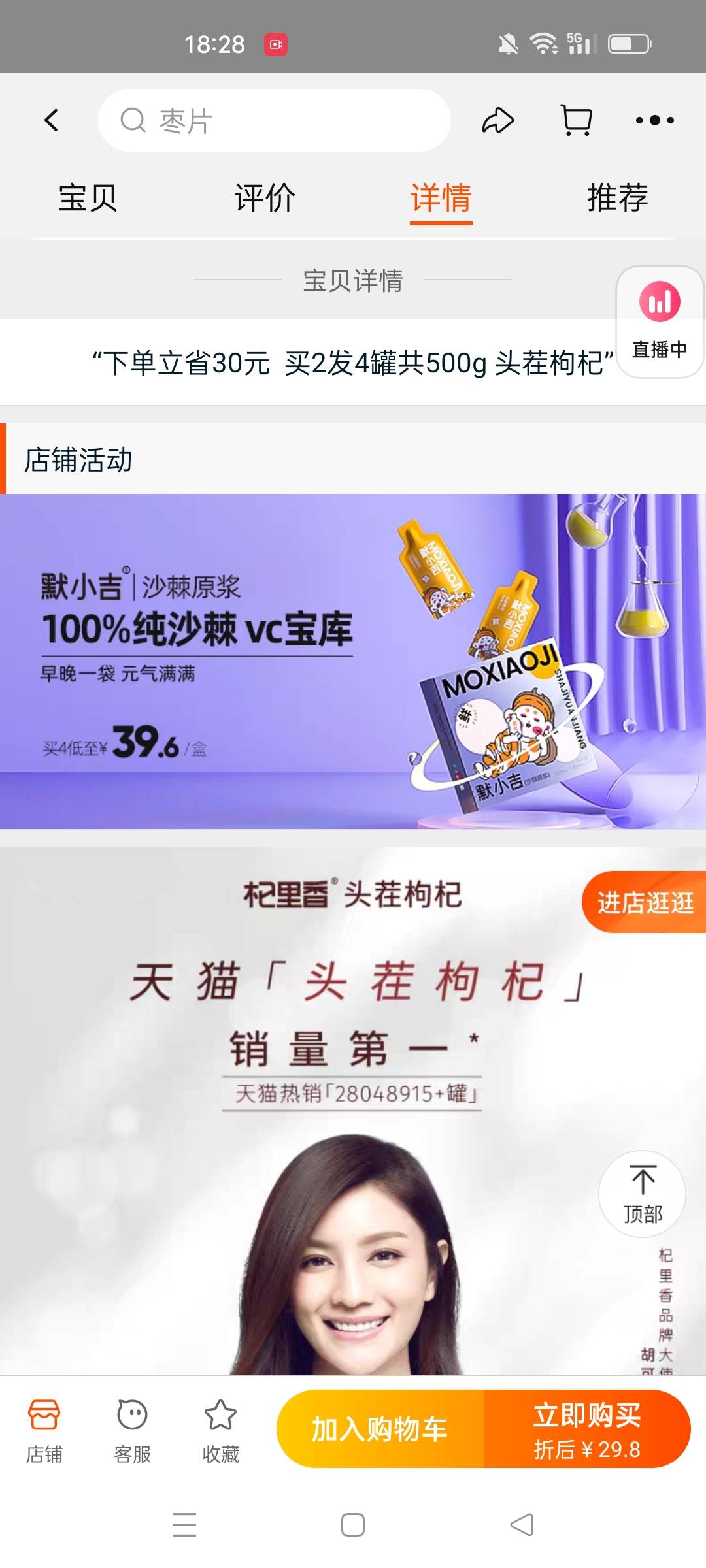
Task: Jump to top with 顶部 button
Action: 642,1194
